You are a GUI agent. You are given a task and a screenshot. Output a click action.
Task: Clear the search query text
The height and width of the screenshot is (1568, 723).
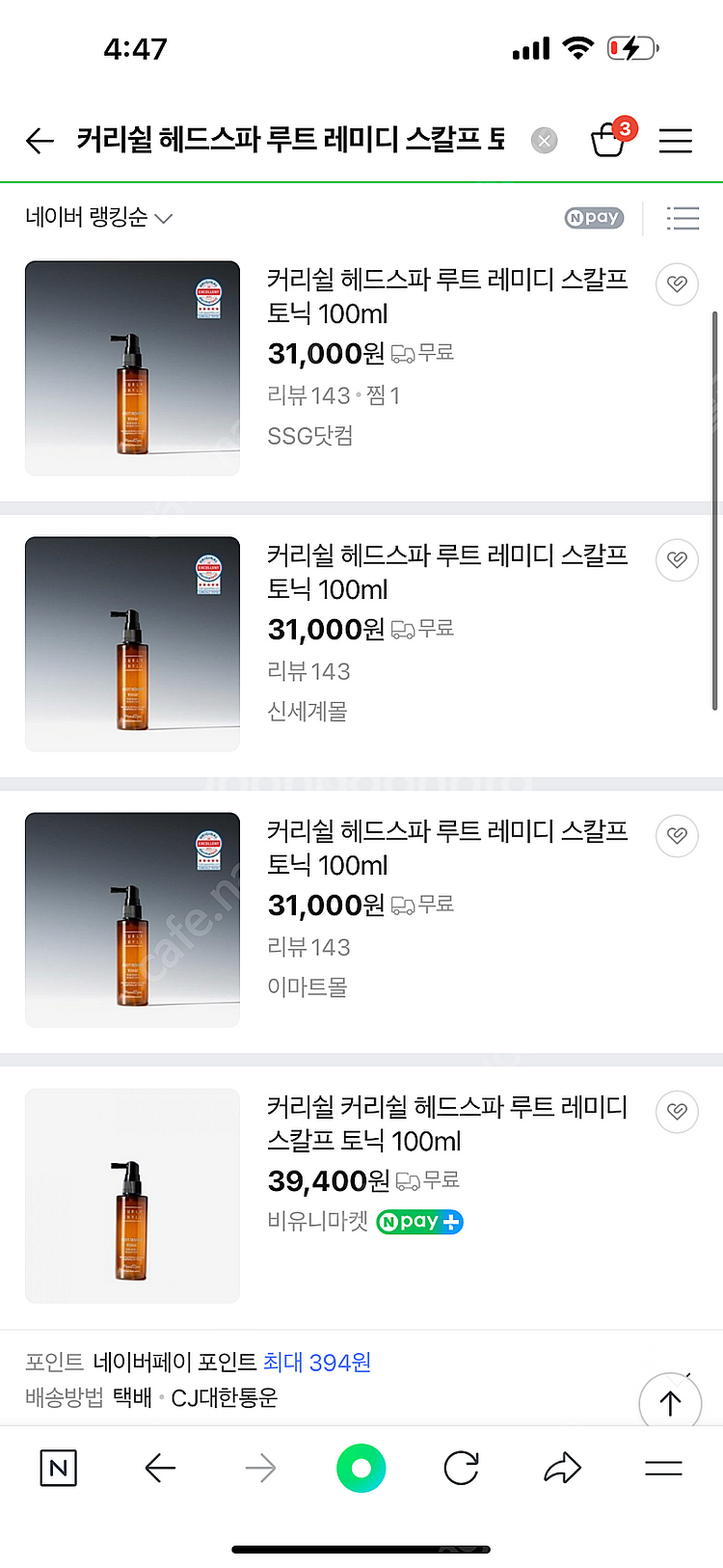(x=545, y=142)
